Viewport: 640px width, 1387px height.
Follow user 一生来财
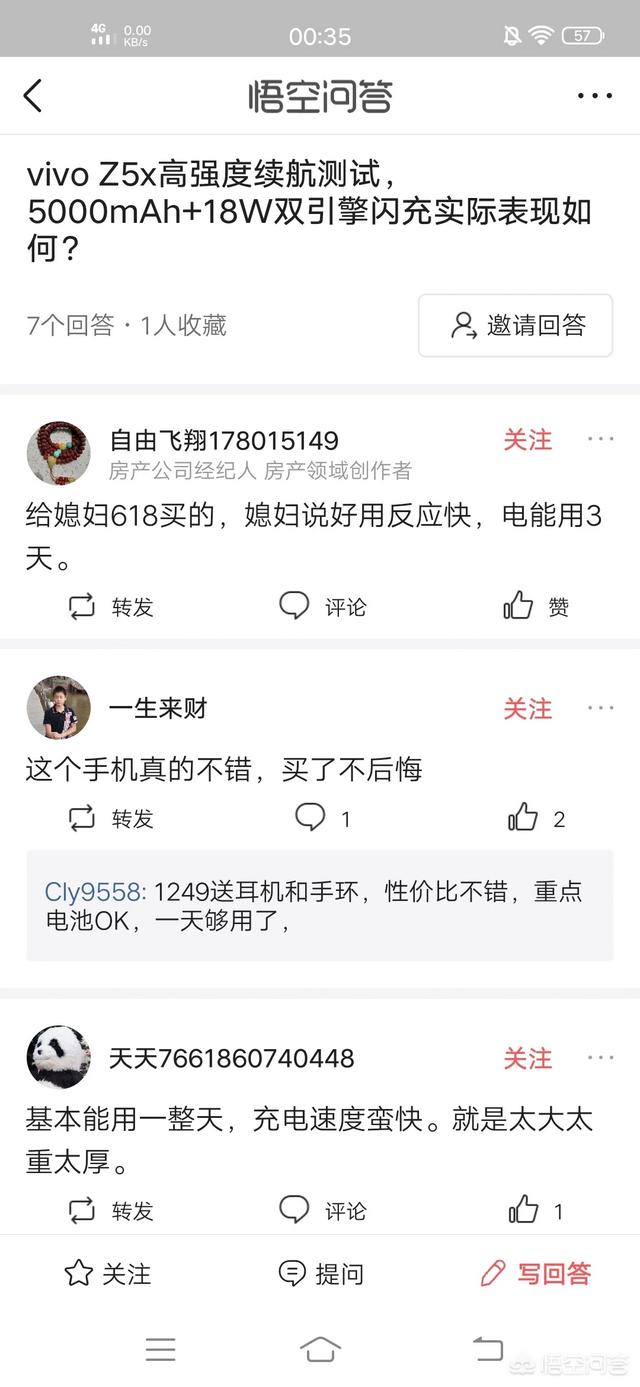pyautogui.click(x=527, y=709)
